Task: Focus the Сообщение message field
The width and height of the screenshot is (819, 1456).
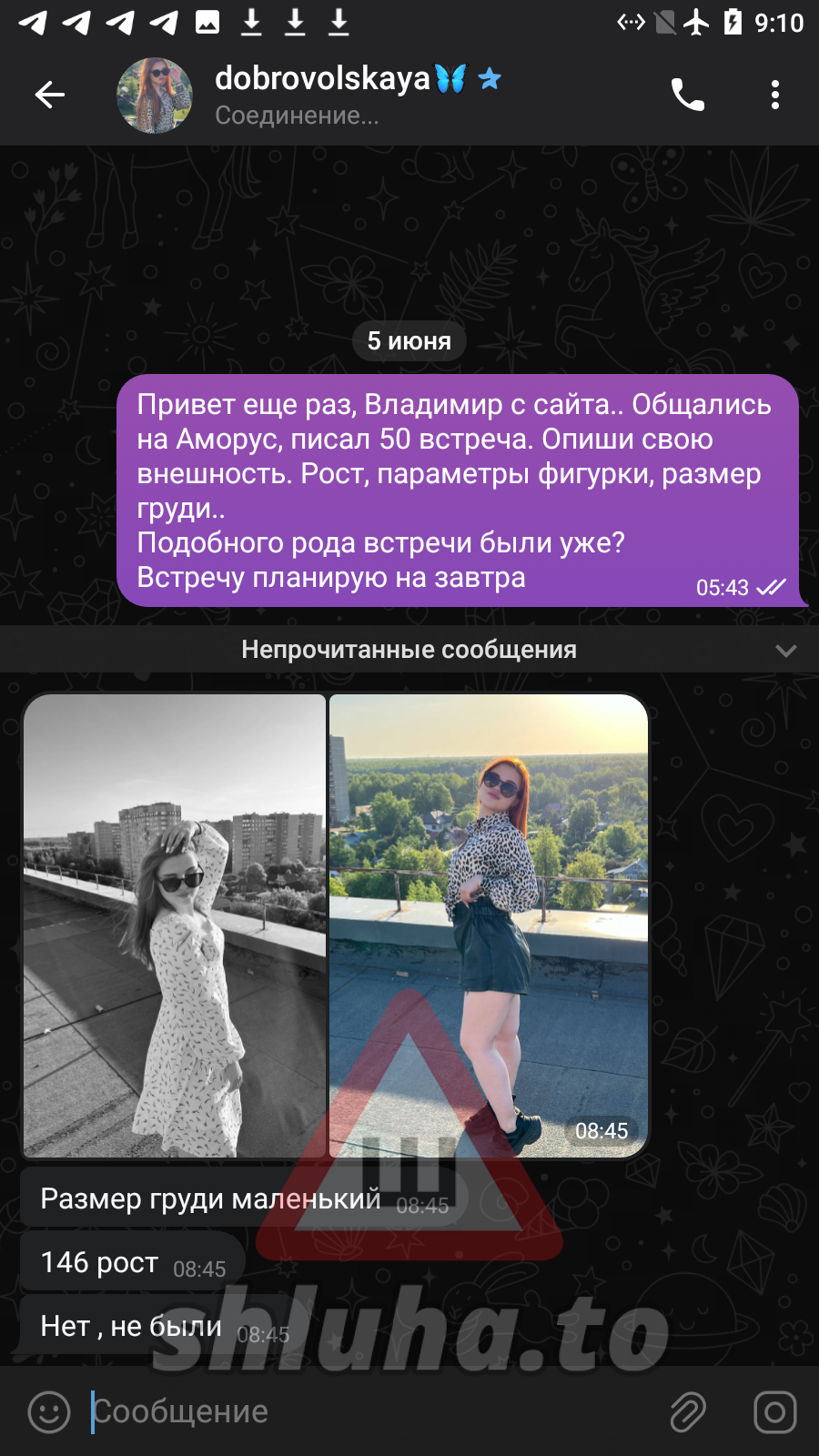Action: (364, 1412)
